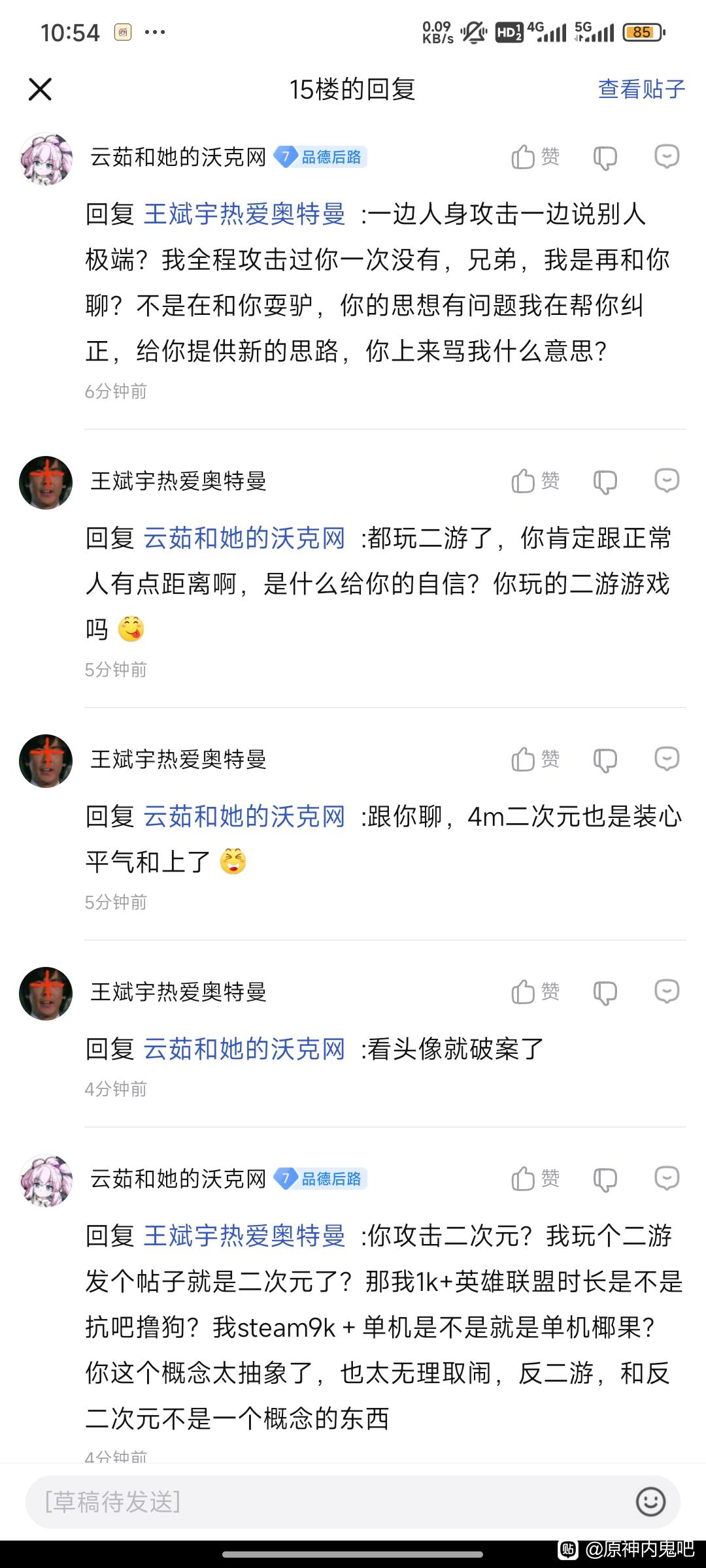Viewport: 706px width, 1568px height.
Task: Reply to the comment 看头像就破案了
Action: [667, 992]
